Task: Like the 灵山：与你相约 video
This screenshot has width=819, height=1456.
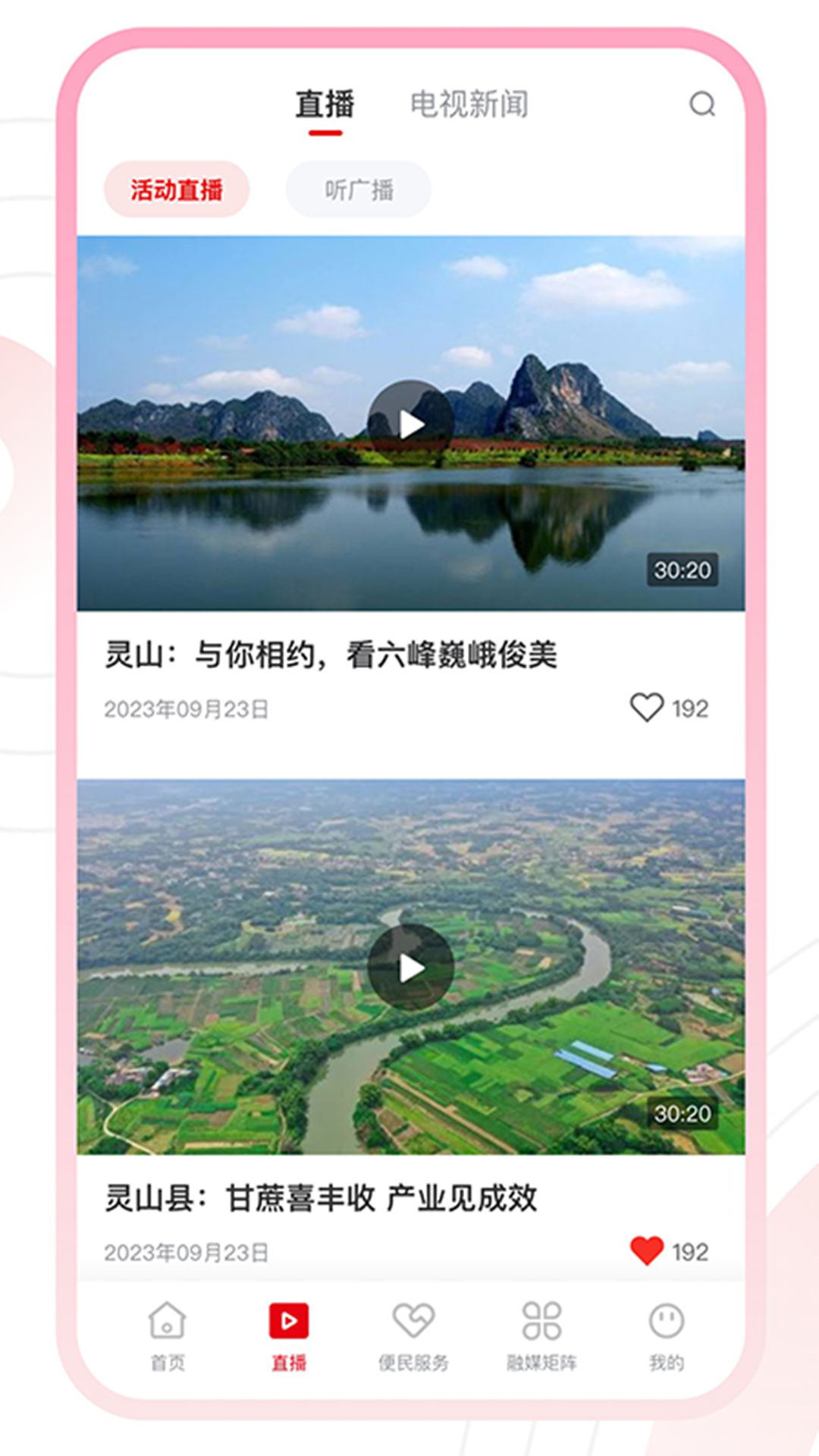Action: [x=647, y=709]
